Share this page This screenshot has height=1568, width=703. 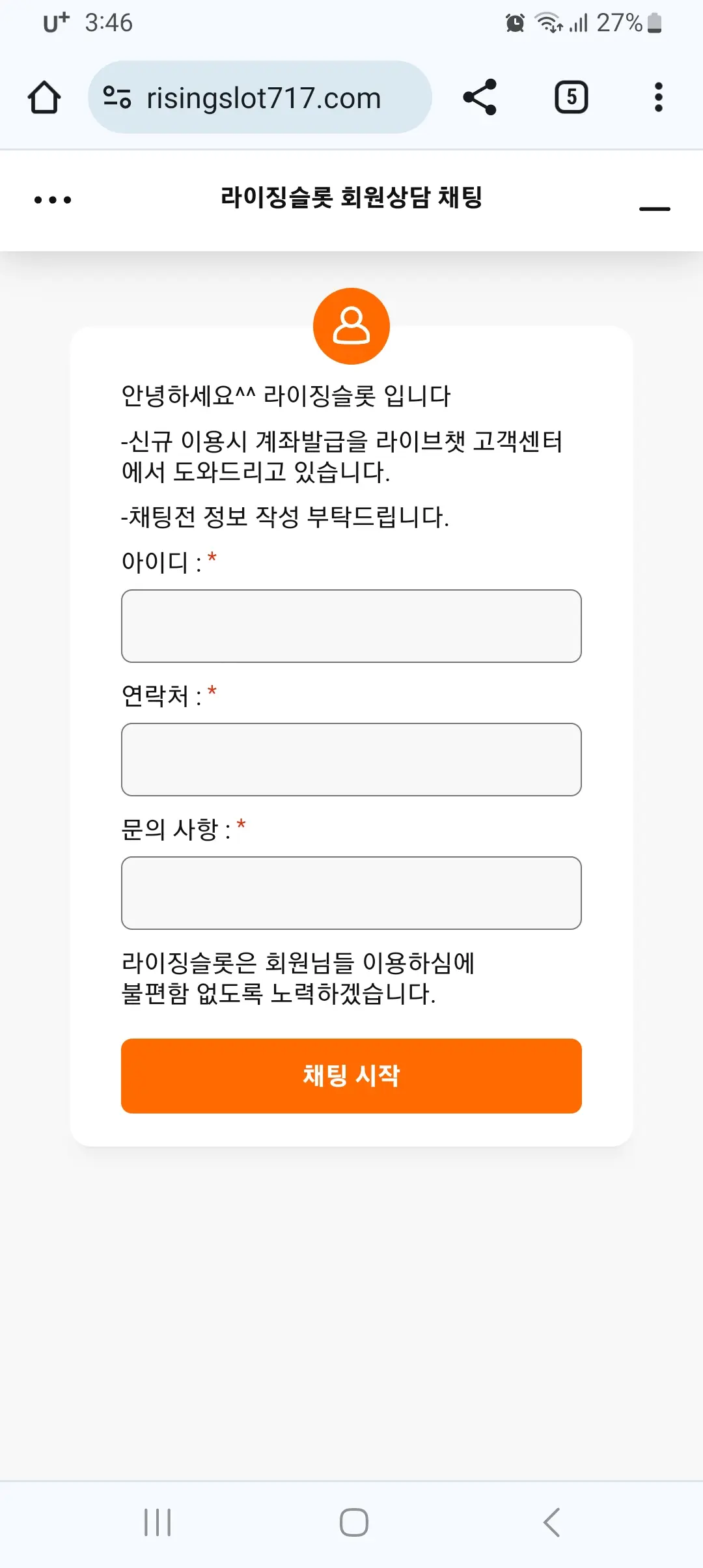click(x=480, y=98)
